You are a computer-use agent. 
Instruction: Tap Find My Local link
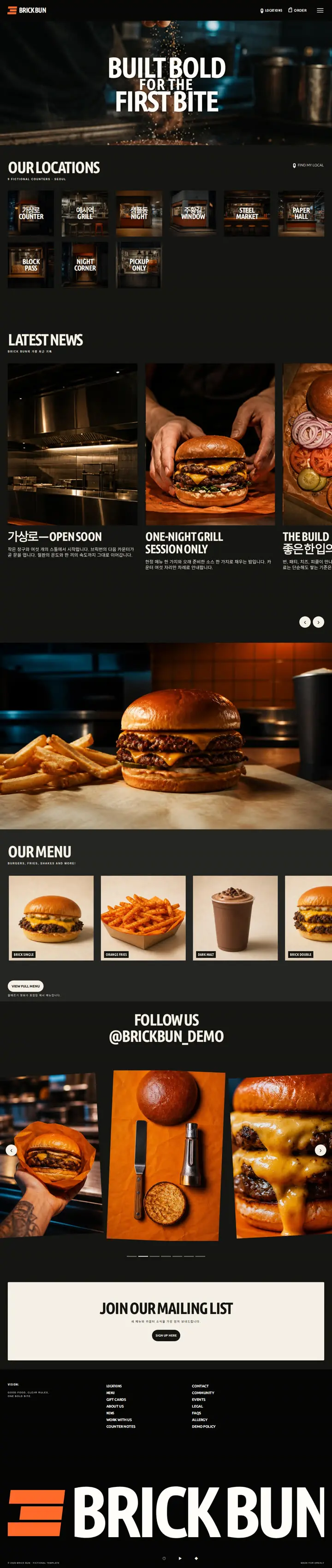pyautogui.click(x=308, y=165)
